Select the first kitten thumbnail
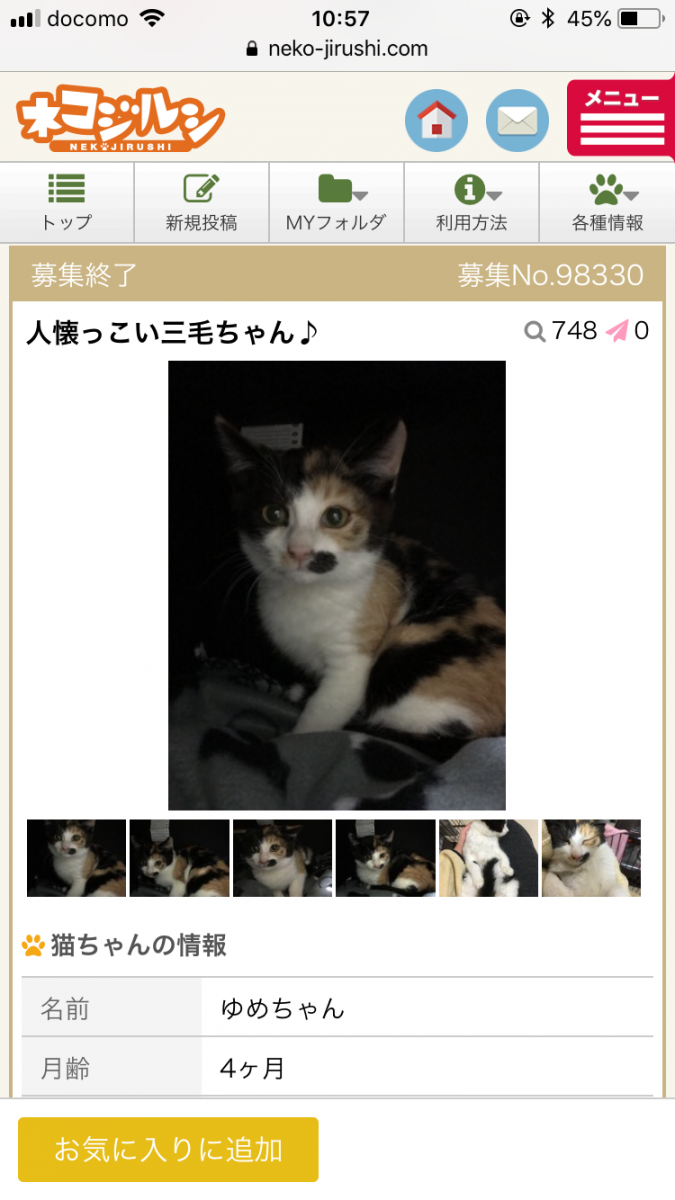Viewport: 675px width, 1200px height. coord(77,858)
